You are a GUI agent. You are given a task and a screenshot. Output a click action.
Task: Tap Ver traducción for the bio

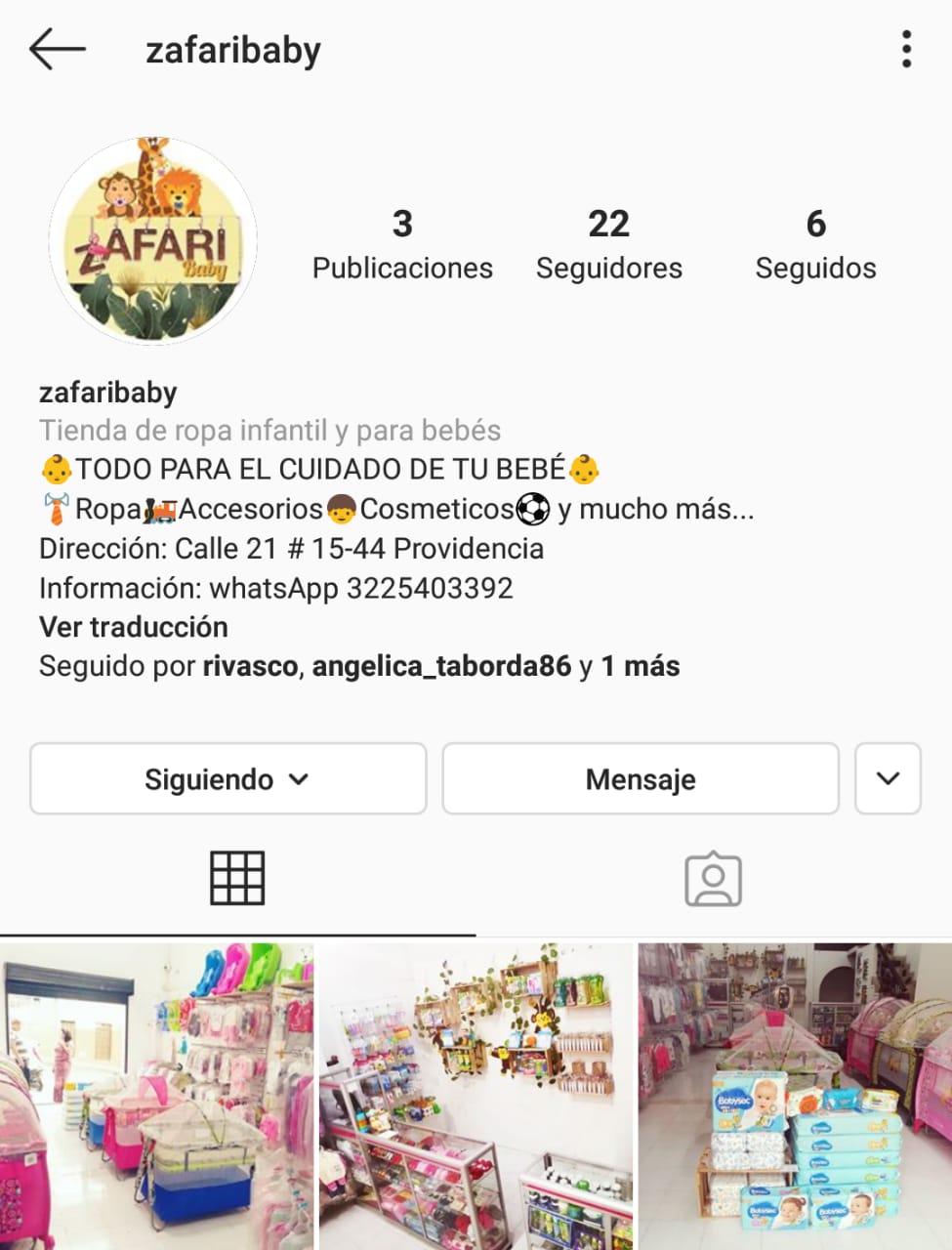point(134,627)
